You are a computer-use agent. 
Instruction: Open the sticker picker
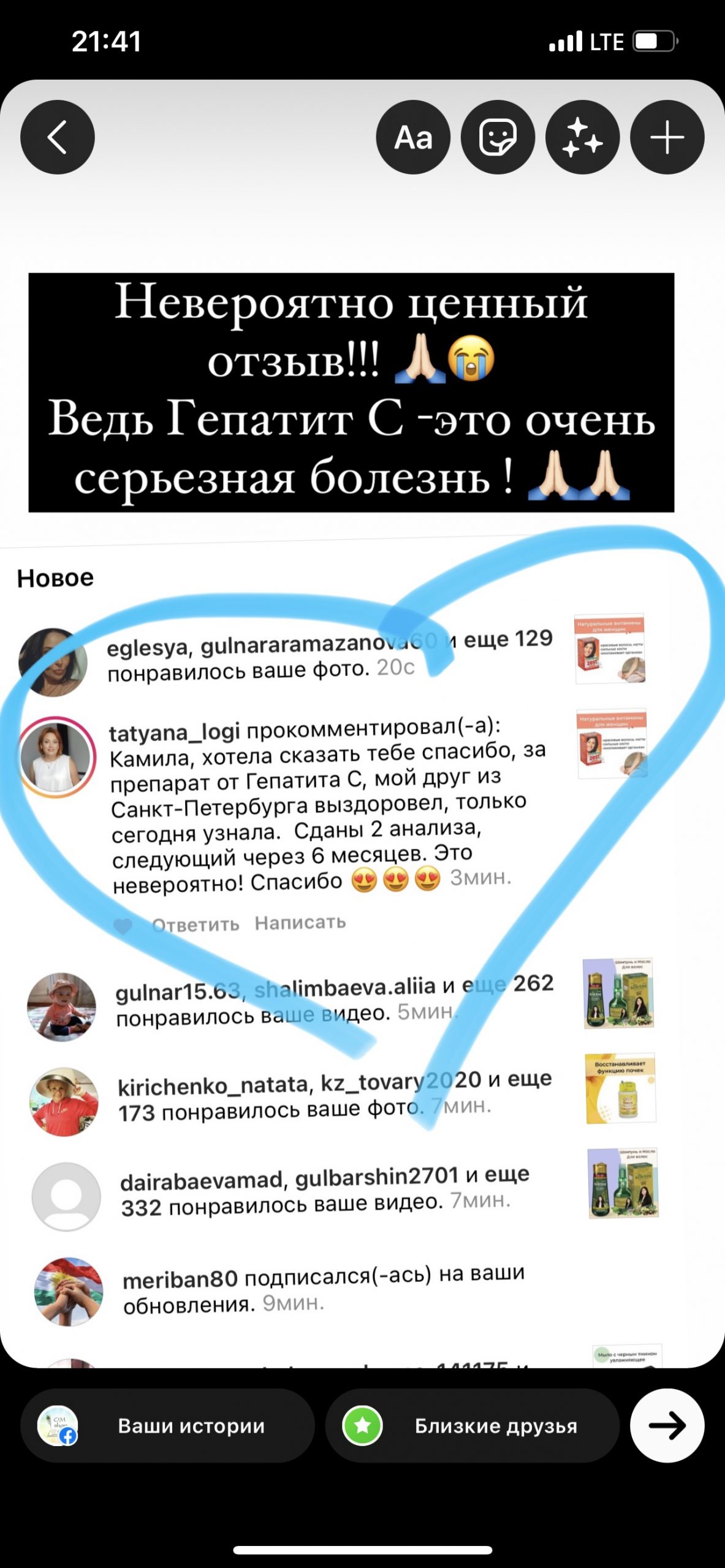pos(498,137)
